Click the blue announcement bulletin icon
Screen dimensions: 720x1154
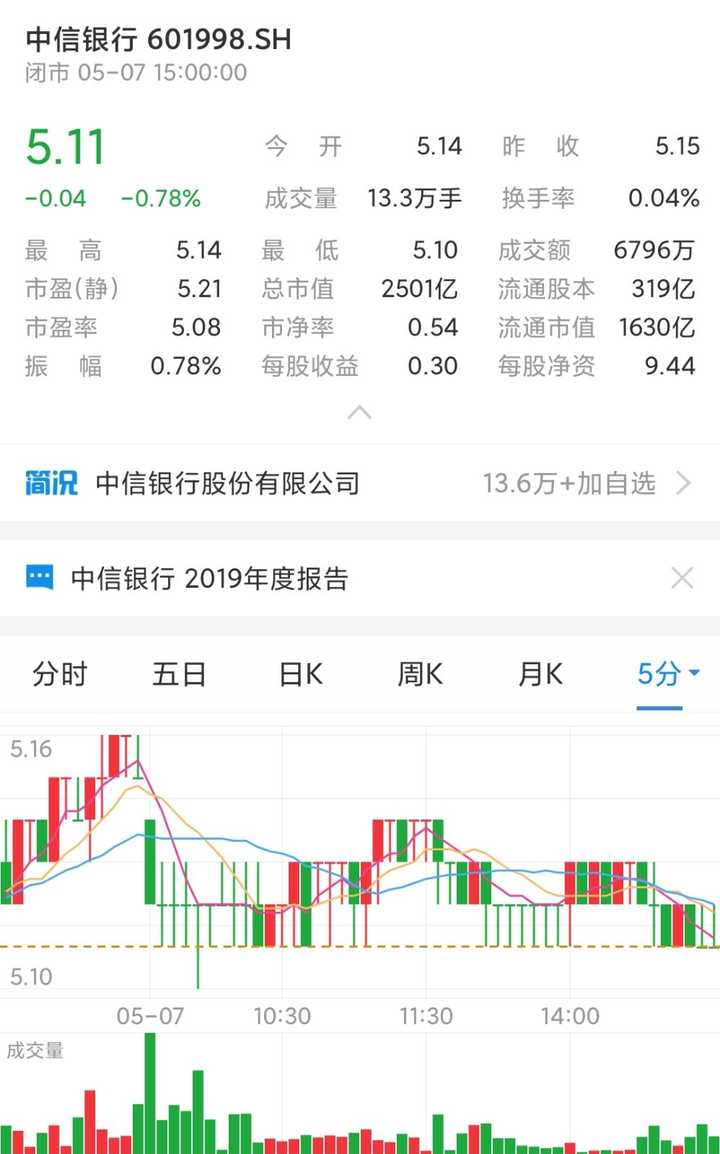[x=38, y=577]
